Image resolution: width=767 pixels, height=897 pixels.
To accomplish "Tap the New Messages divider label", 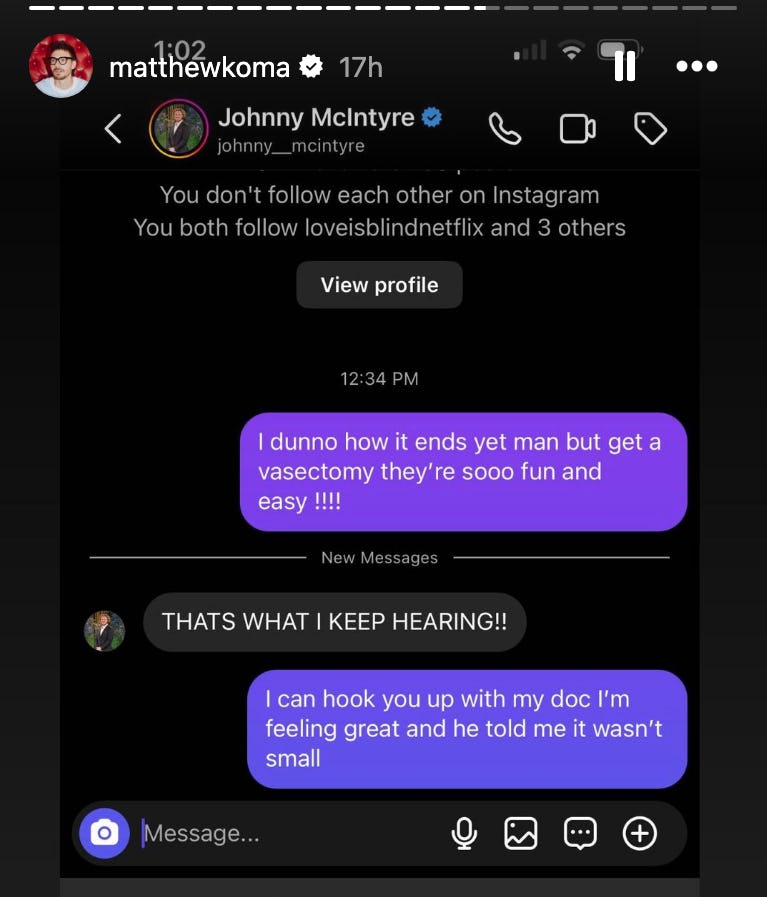I will pyautogui.click(x=379, y=557).
